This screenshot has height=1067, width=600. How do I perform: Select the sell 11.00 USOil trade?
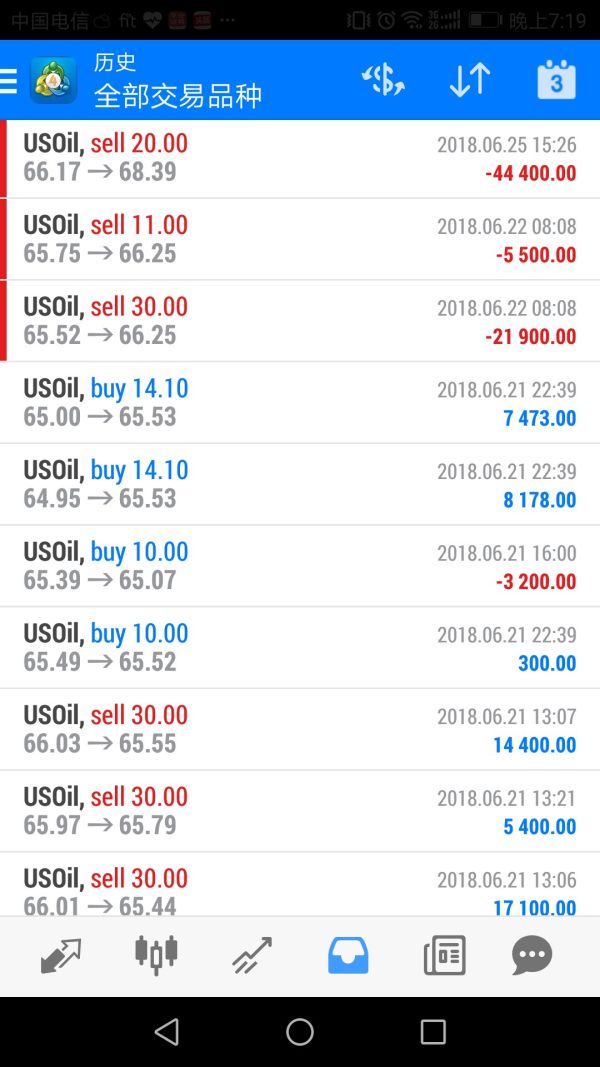point(300,240)
